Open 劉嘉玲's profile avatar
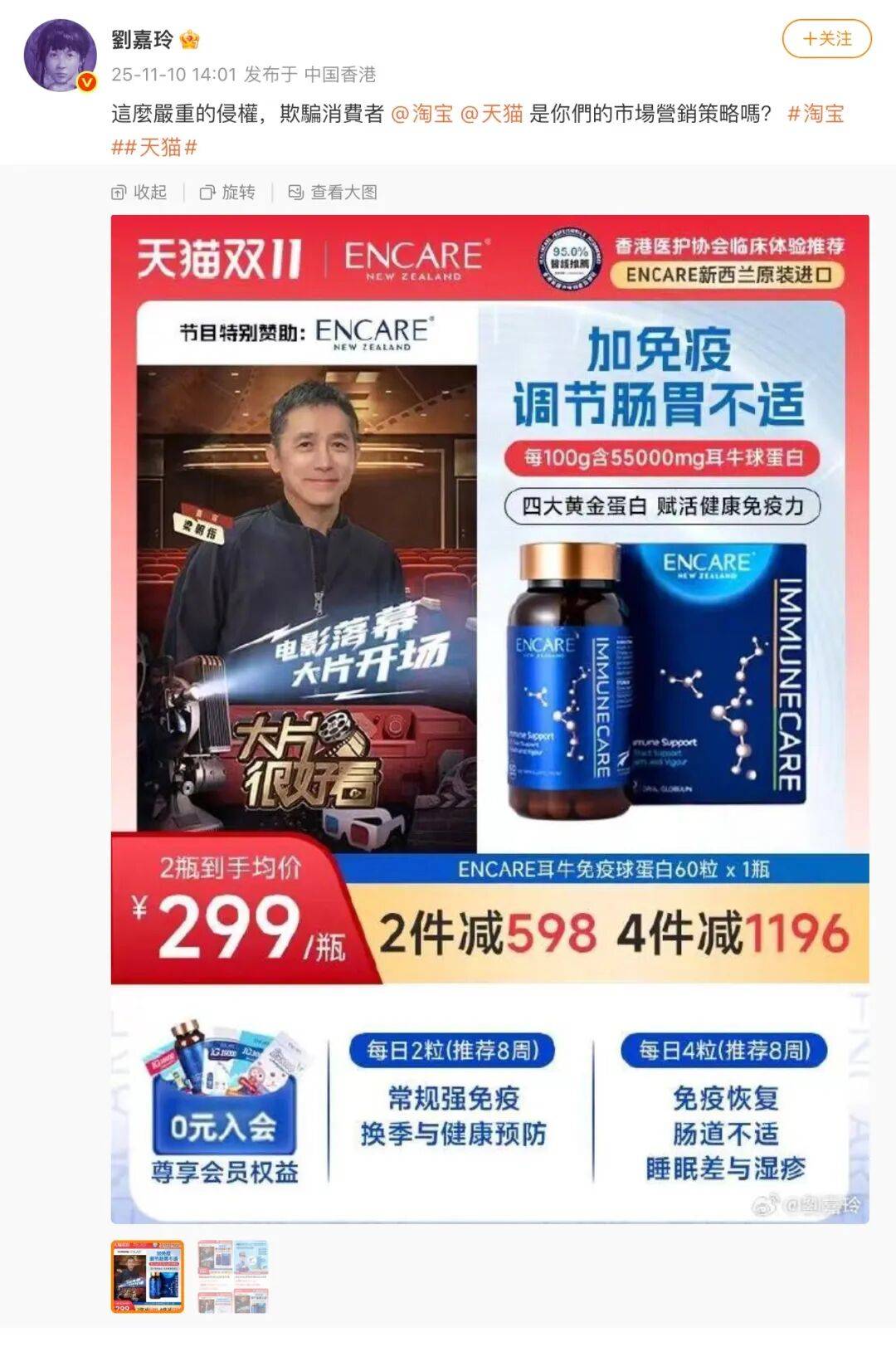The width and height of the screenshot is (896, 1347). 61,55
